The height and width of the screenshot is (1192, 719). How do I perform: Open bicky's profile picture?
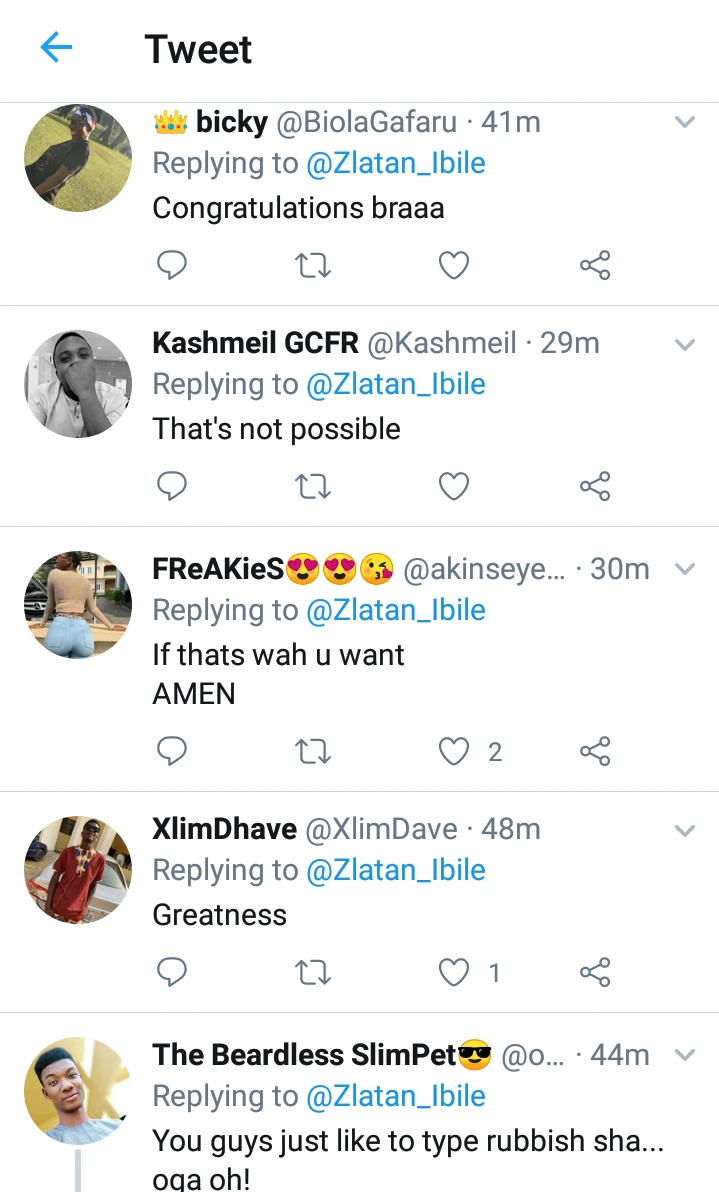click(77, 157)
